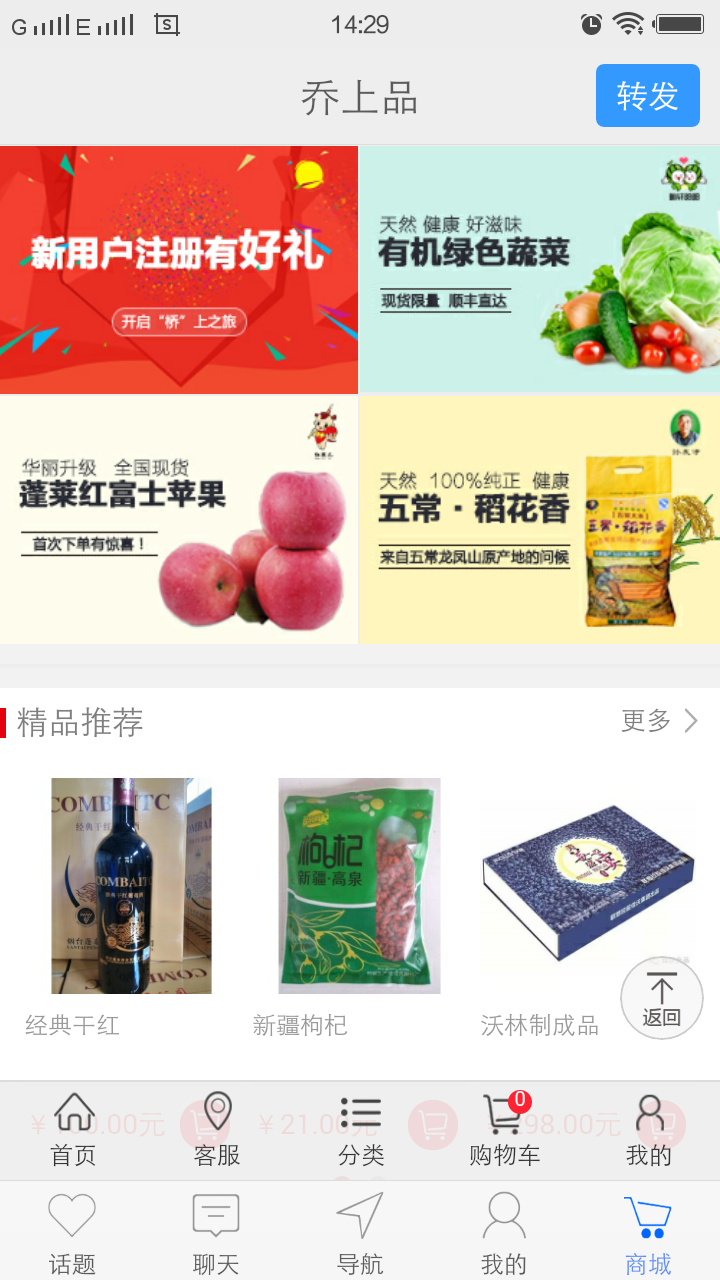Image resolution: width=720 pixels, height=1280 pixels.
Task: Open the 购物车 shopping cart
Action: 504,1131
